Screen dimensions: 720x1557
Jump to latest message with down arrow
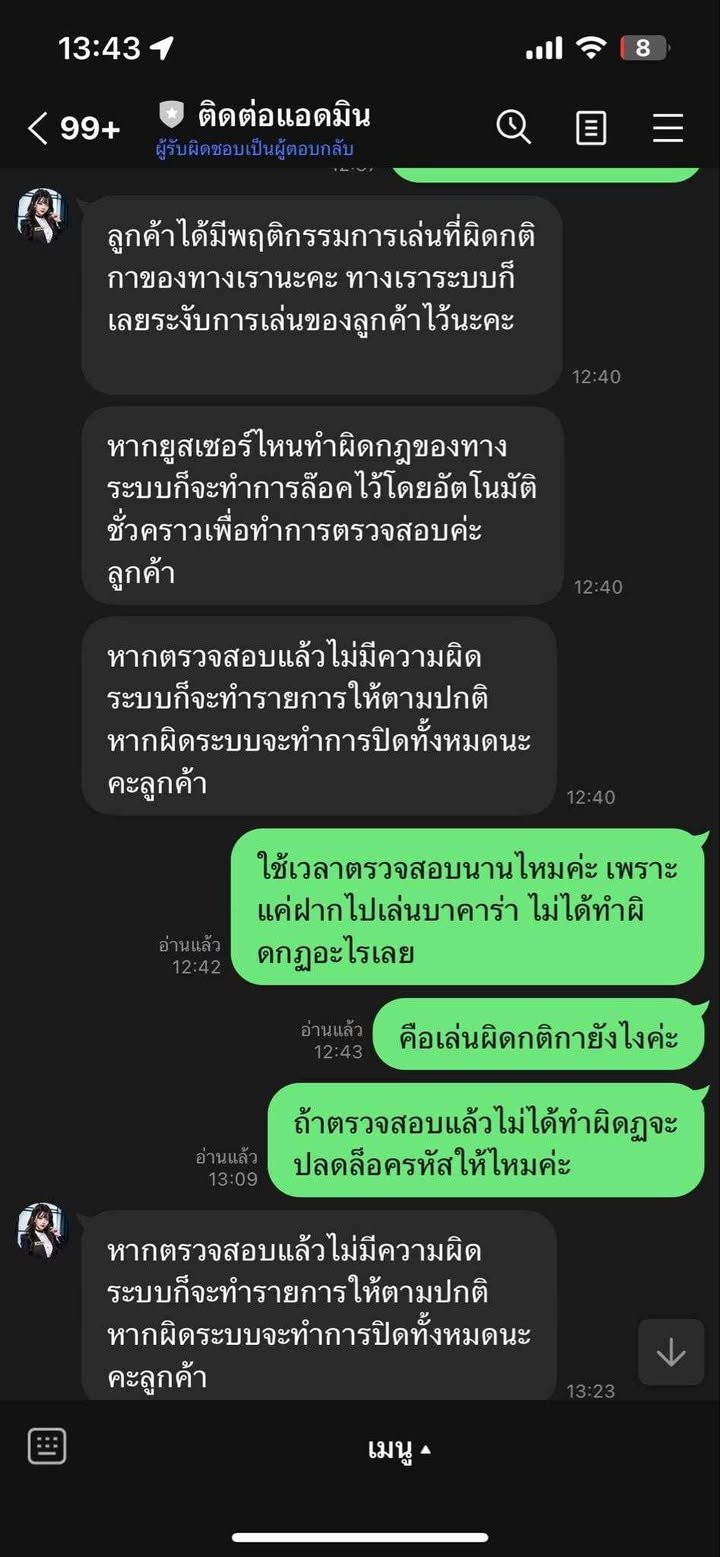click(670, 1352)
